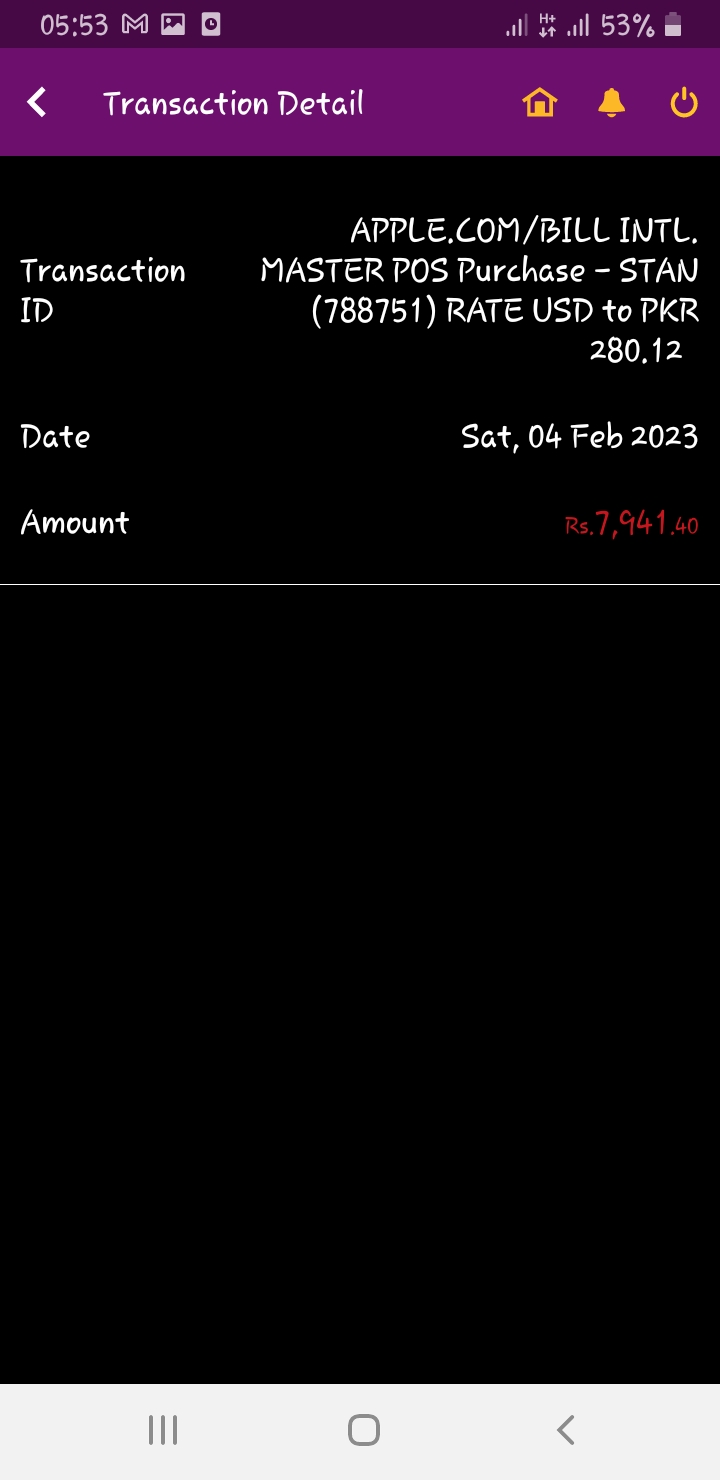Tap the screenshot icon in status bar

point(172,23)
